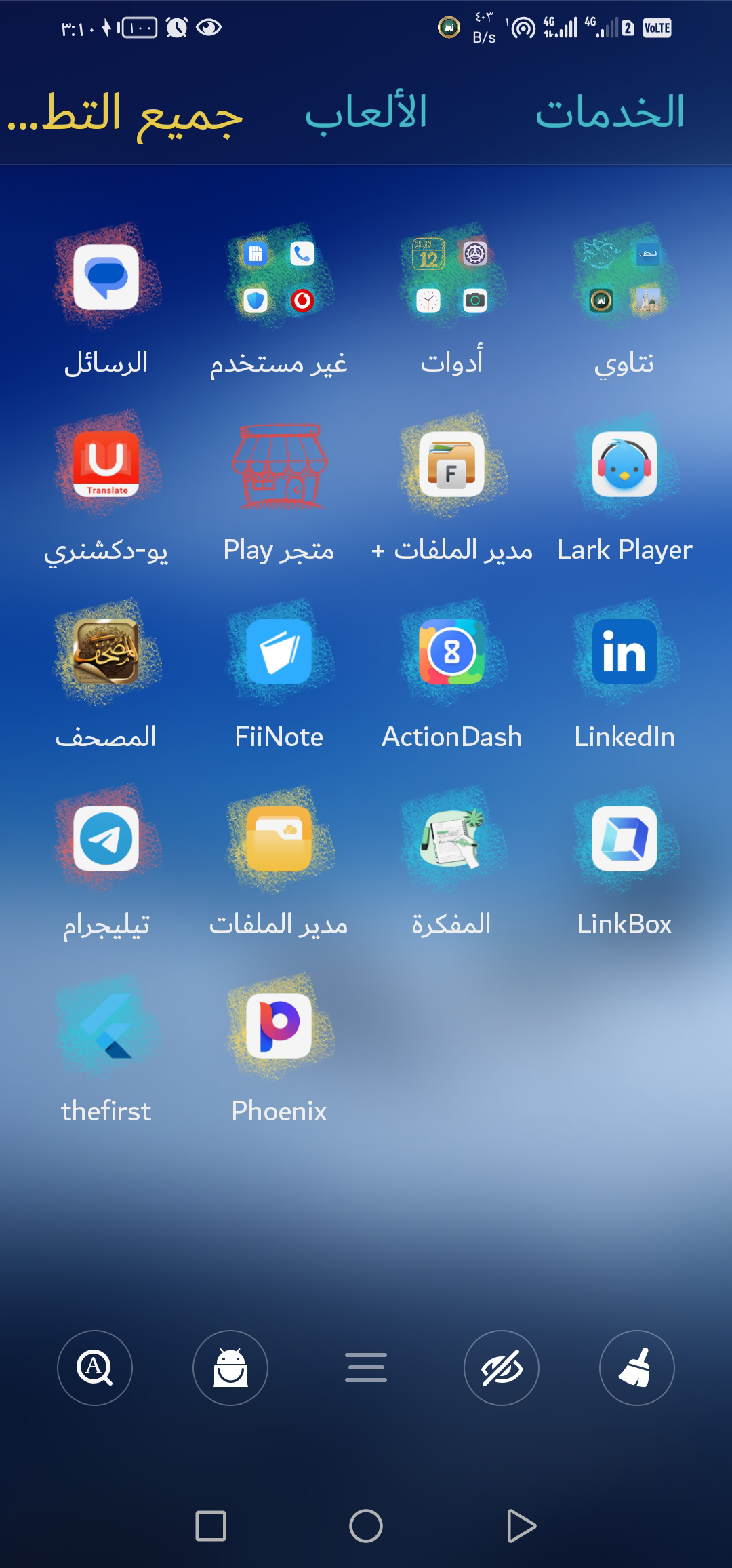
Task: Open the Phoenix browser
Action: coord(279,1026)
